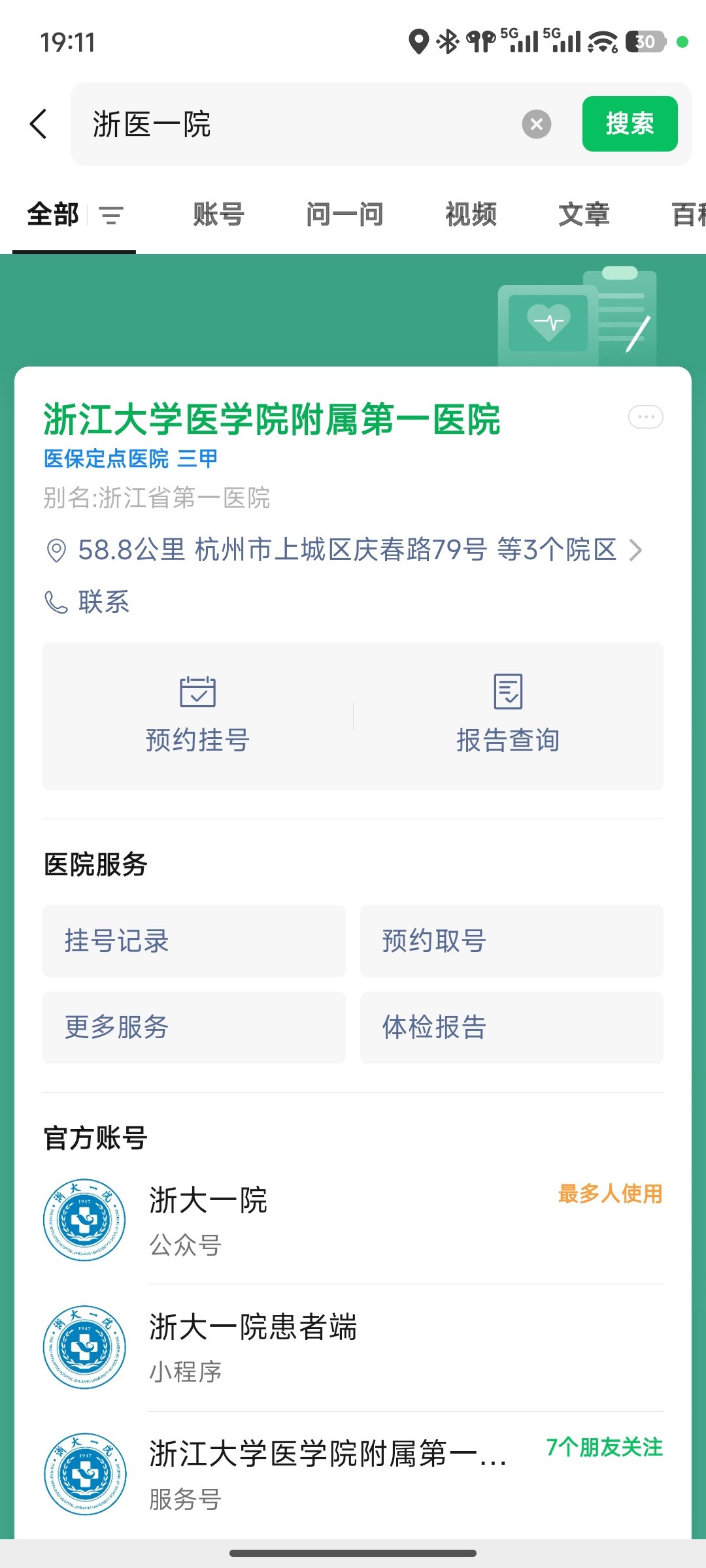Tap the 三甲 tag badge
The image size is (706, 1568).
[x=199, y=459]
